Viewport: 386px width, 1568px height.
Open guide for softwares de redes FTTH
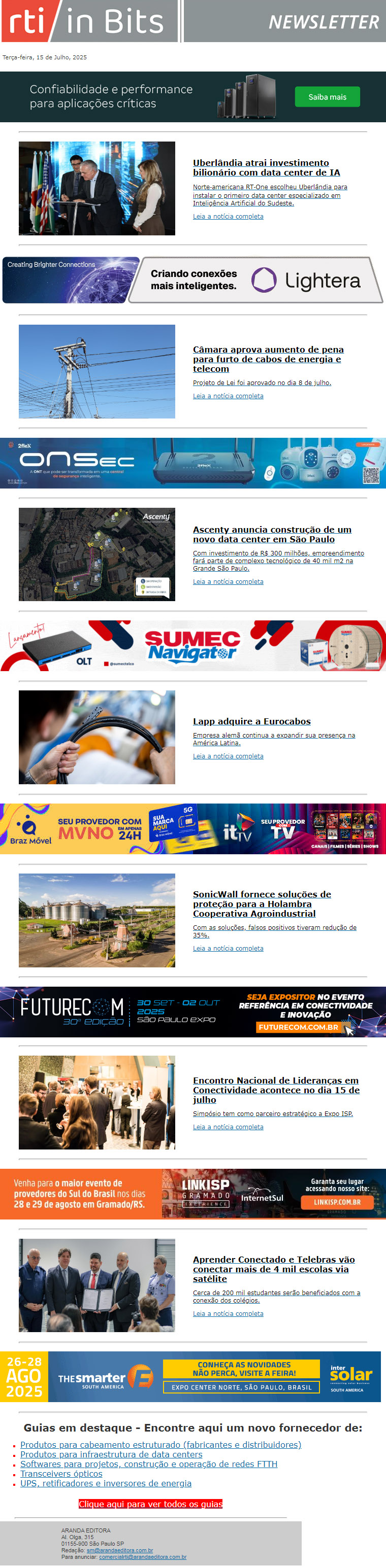tap(148, 1464)
